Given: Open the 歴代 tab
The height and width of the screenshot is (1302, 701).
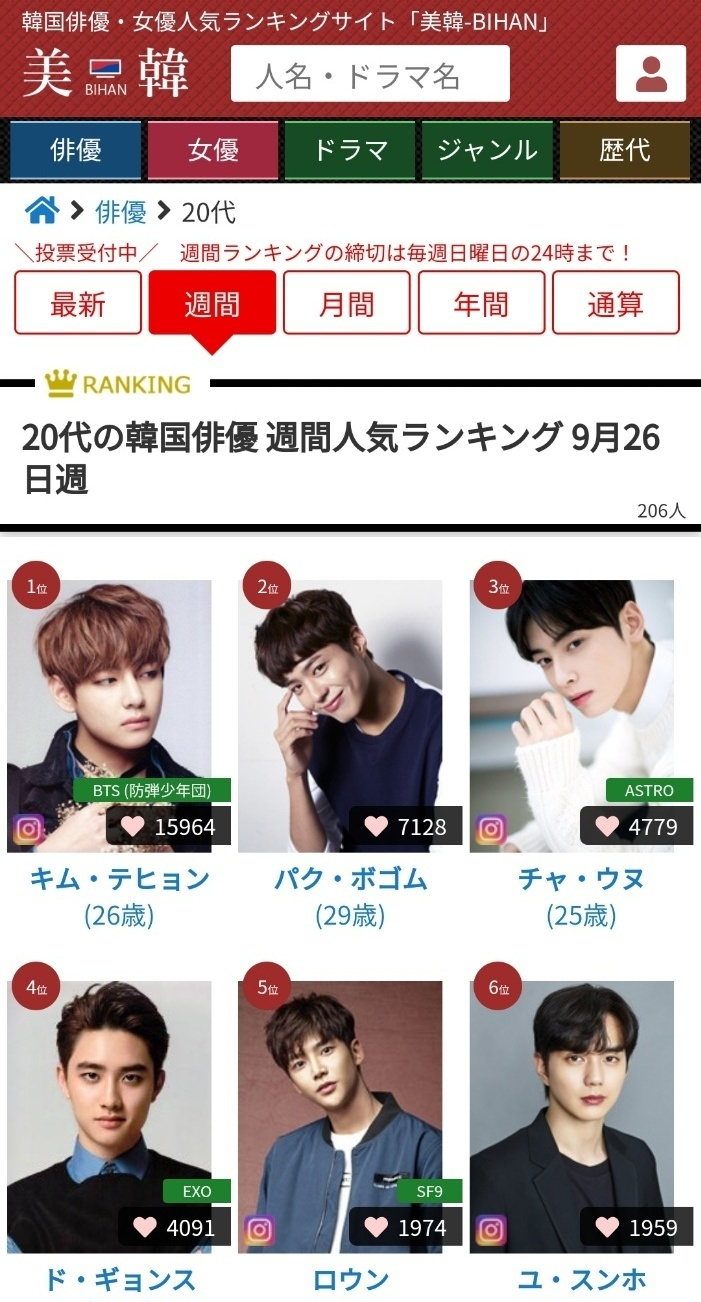Looking at the screenshot, I should [x=624, y=150].
